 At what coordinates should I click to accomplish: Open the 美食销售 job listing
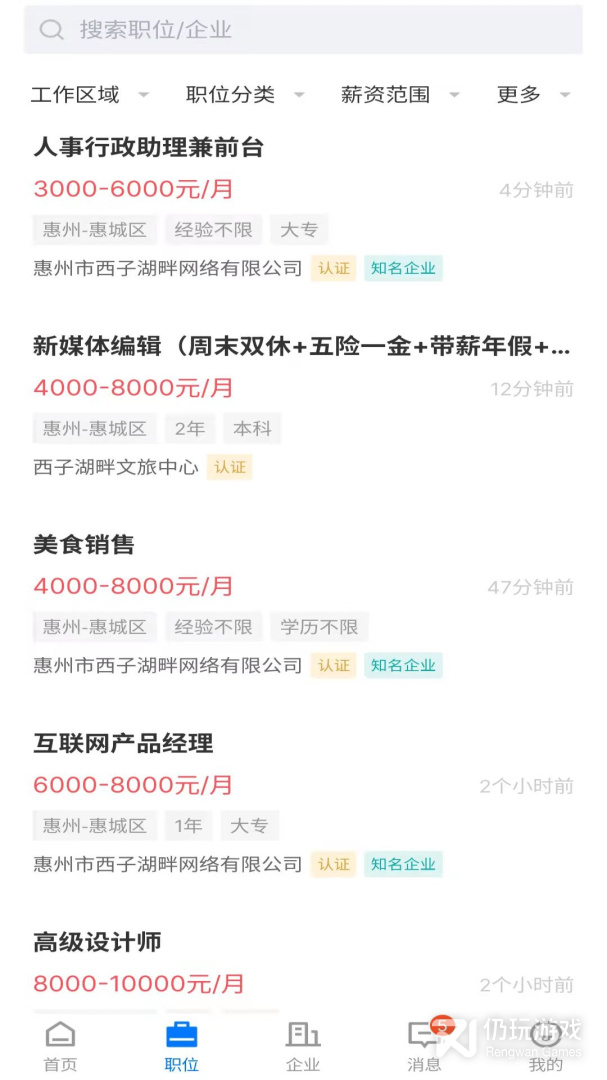click(x=303, y=605)
